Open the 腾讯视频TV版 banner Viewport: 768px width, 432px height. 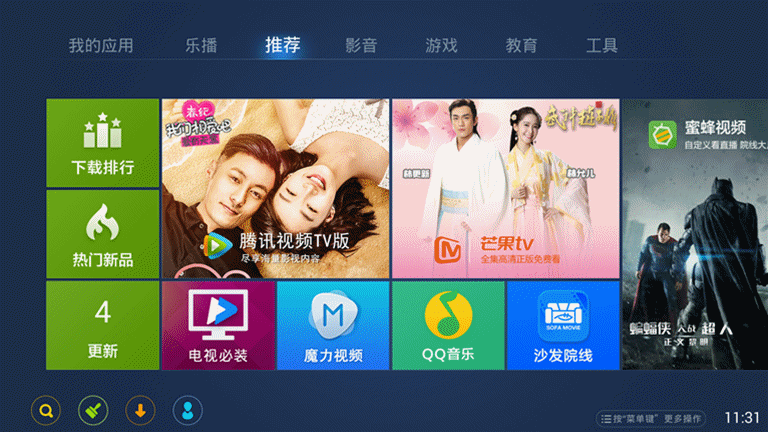[275, 188]
